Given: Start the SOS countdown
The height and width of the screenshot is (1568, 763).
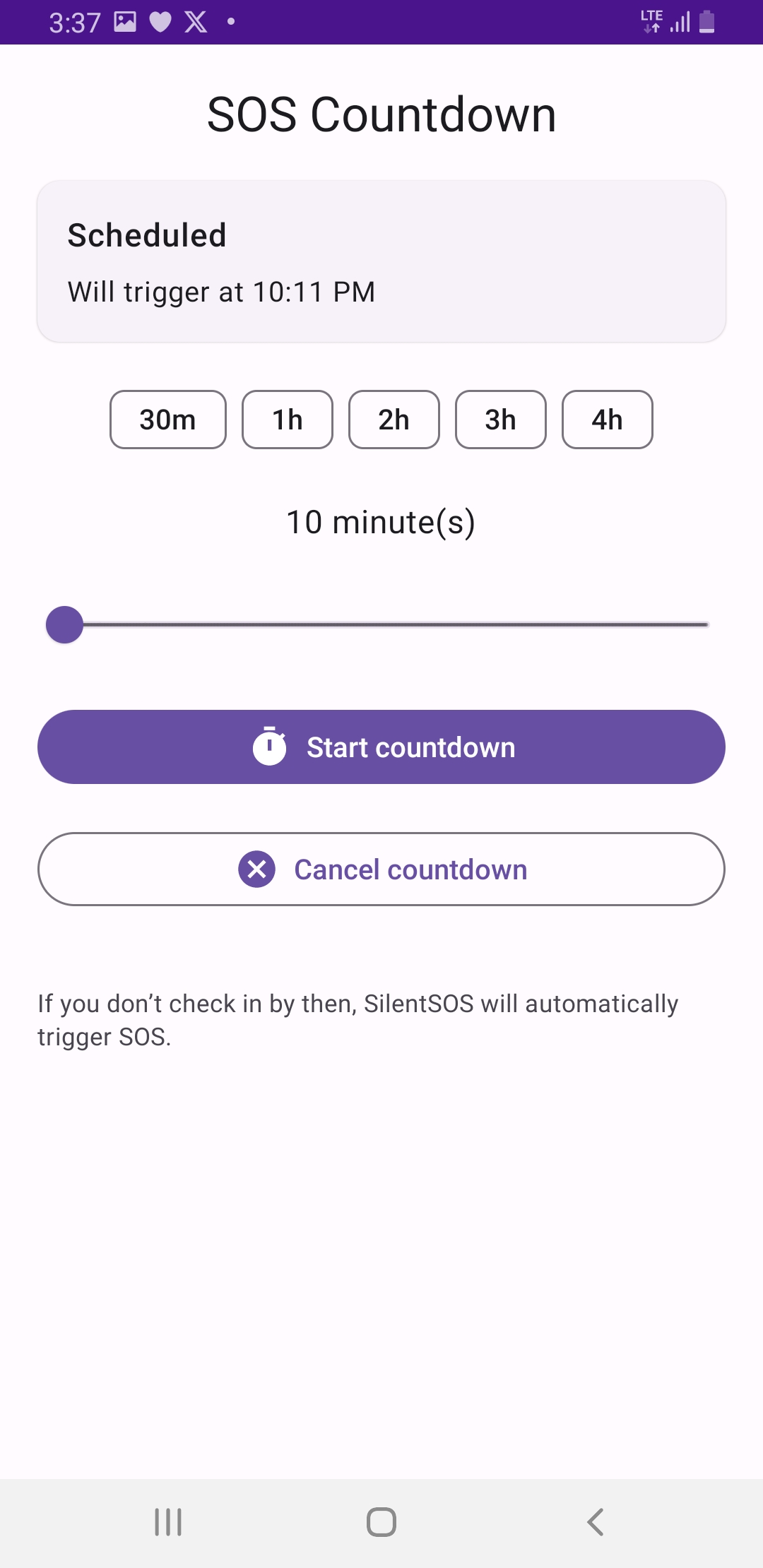Looking at the screenshot, I should pyautogui.click(x=381, y=747).
